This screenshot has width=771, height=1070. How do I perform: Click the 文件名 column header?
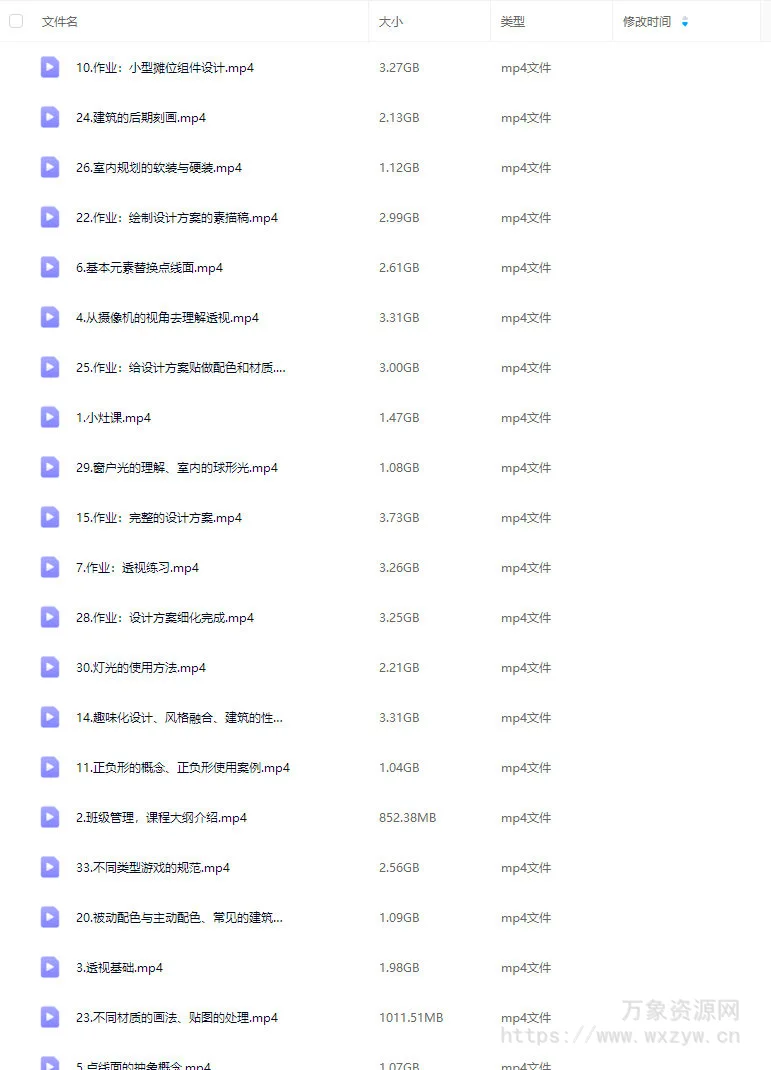coord(59,20)
